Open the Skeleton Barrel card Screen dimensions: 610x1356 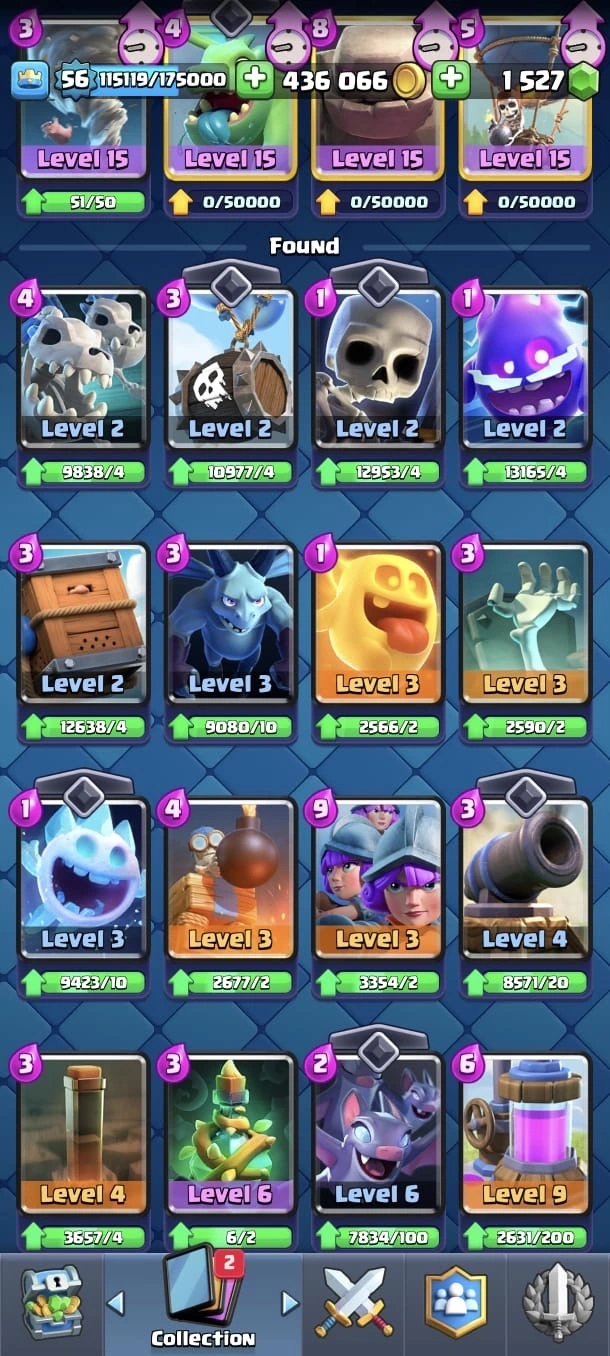click(x=230, y=370)
